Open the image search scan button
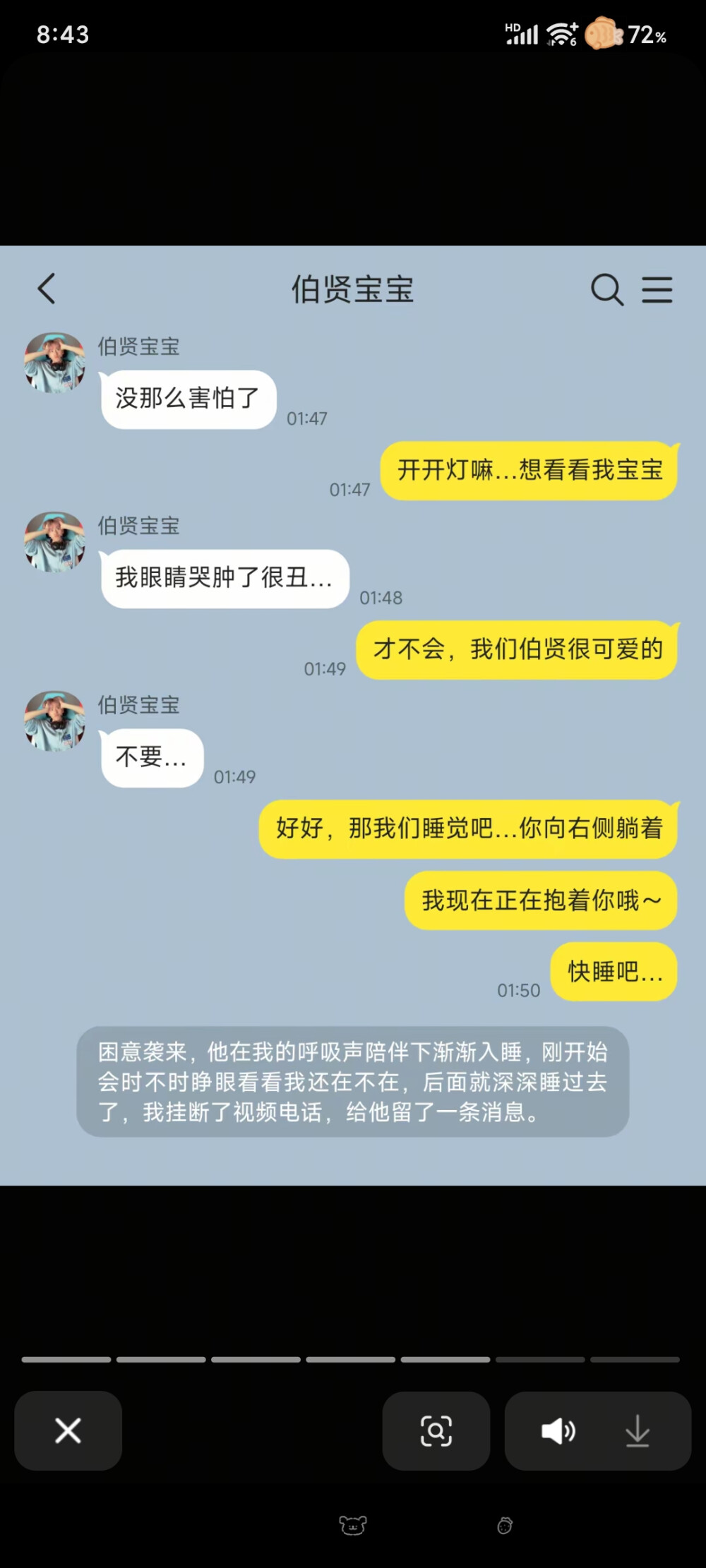706x1568 pixels. [x=436, y=1430]
